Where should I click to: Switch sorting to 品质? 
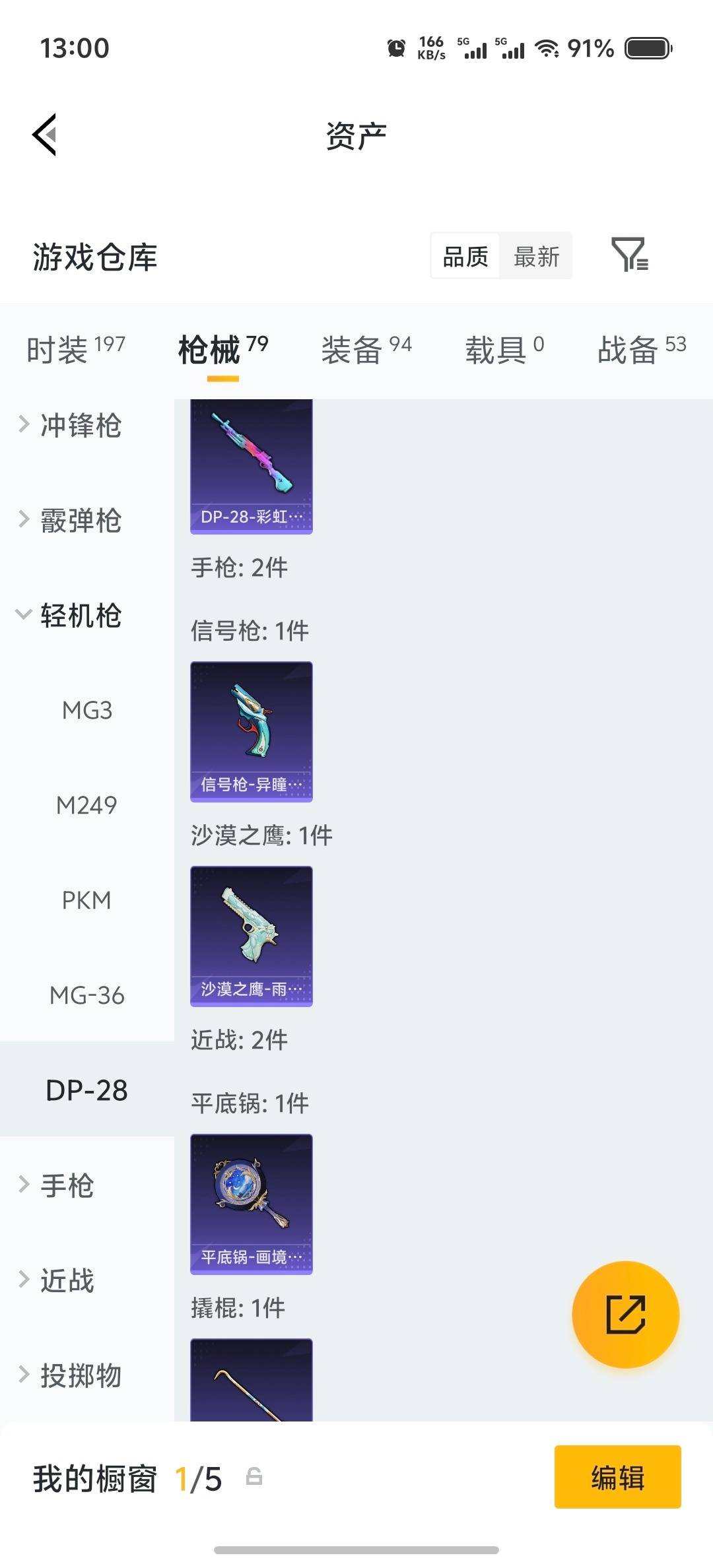(464, 257)
